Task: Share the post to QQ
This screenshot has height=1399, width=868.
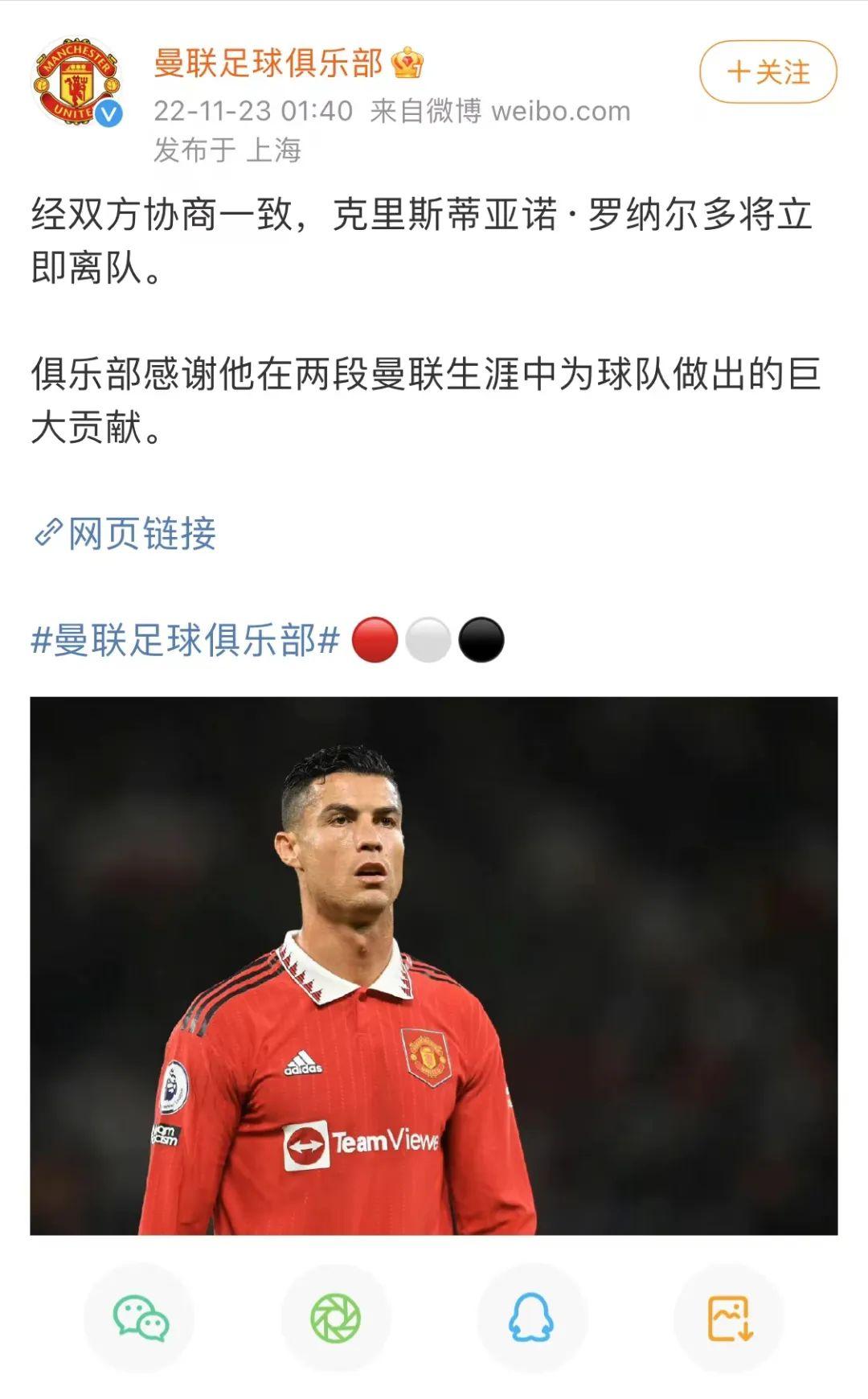Action: (532, 1319)
